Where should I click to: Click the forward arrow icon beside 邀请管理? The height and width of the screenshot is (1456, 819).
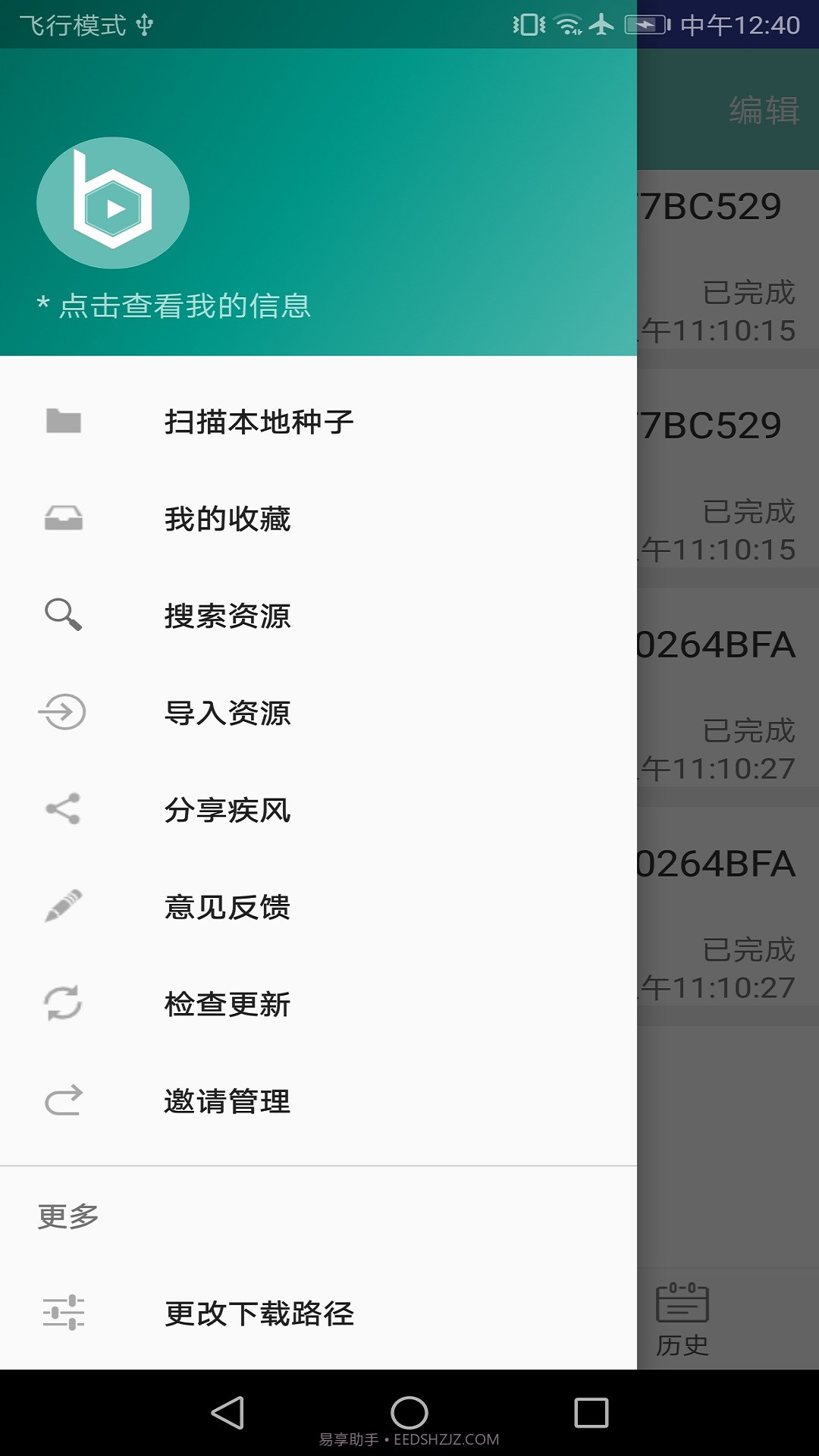coord(64,1101)
